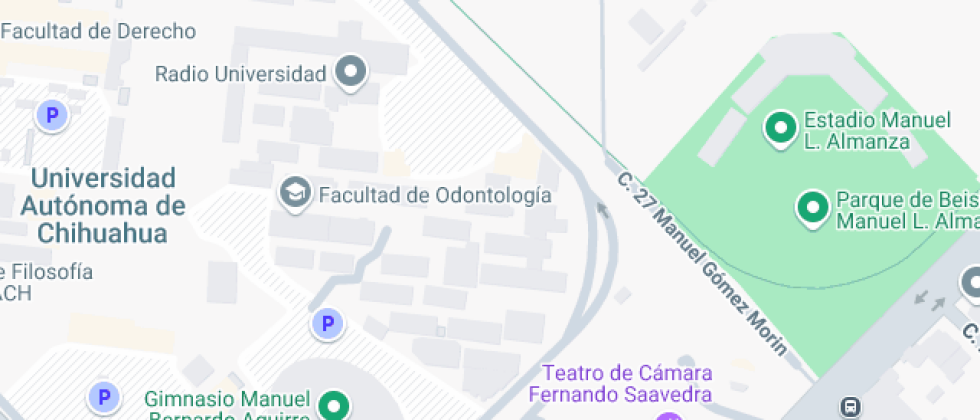The image size is (980, 420).
Task: Open the Parque de Beisbol Manuel L. Almanza marker
Action: pos(812,208)
